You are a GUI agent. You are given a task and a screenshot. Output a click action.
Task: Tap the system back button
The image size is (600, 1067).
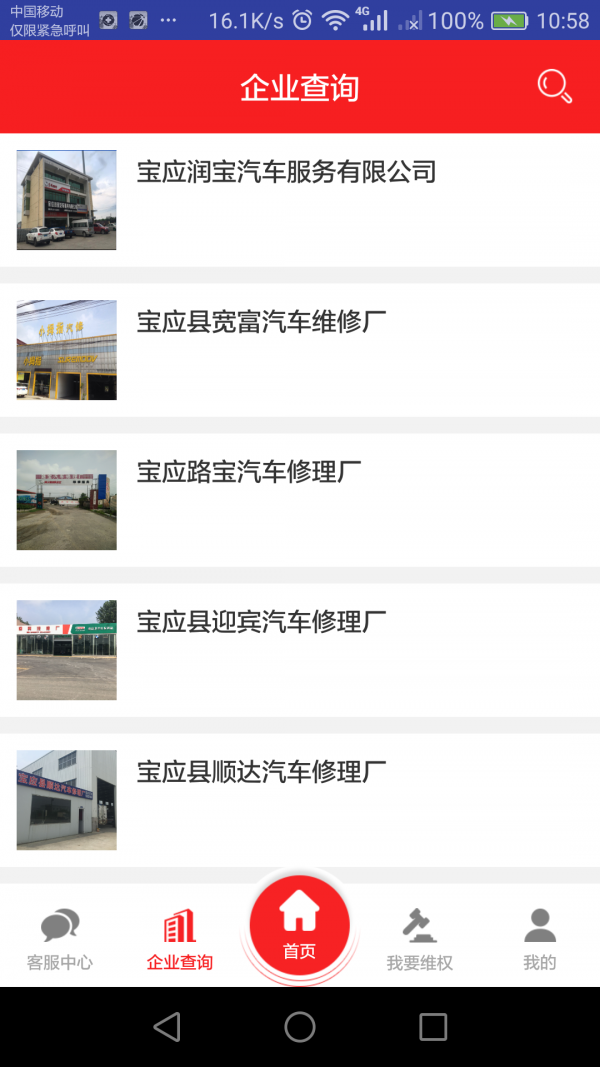167,1027
